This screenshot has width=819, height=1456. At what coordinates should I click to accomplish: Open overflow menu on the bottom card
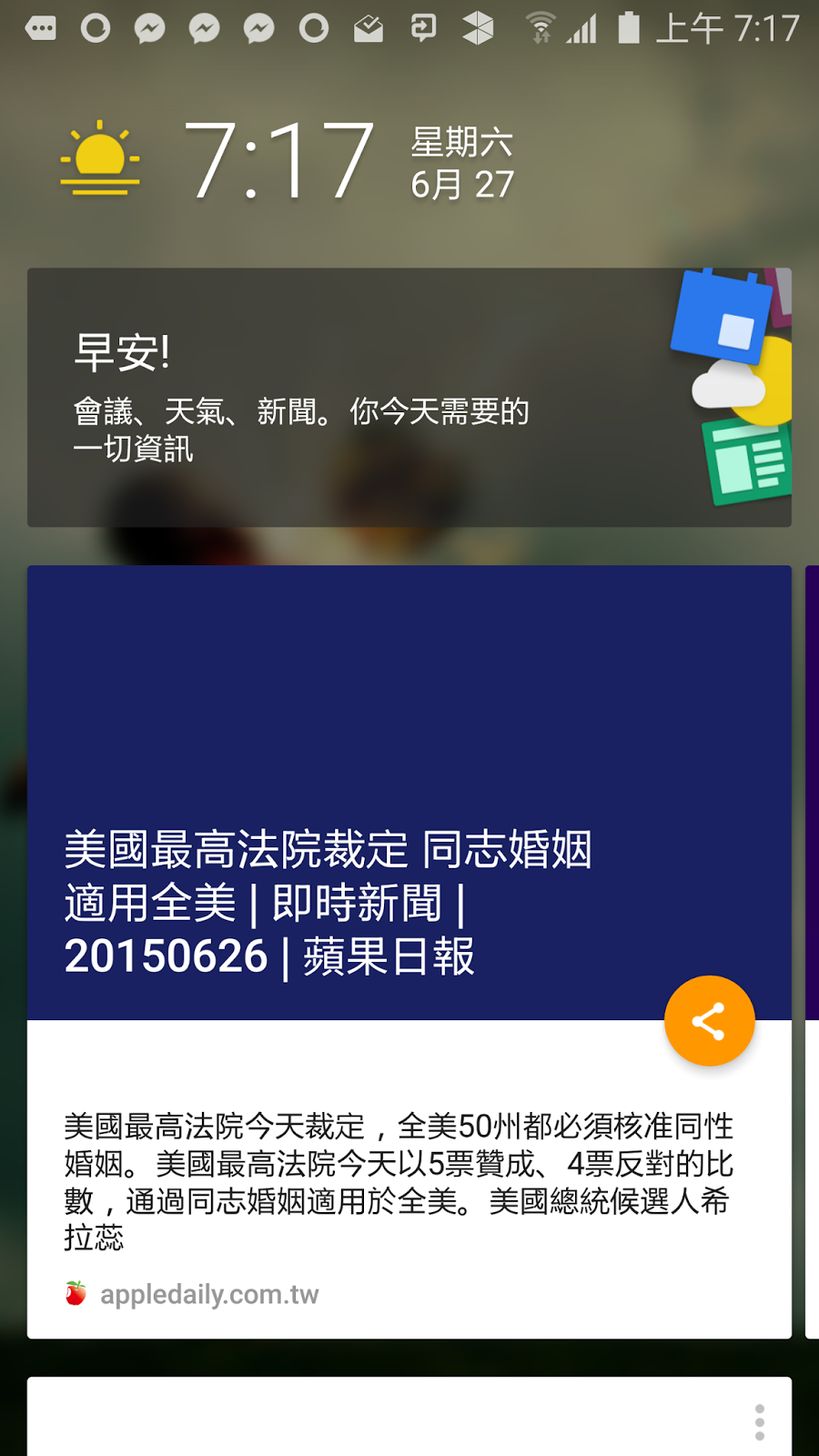(759, 1421)
